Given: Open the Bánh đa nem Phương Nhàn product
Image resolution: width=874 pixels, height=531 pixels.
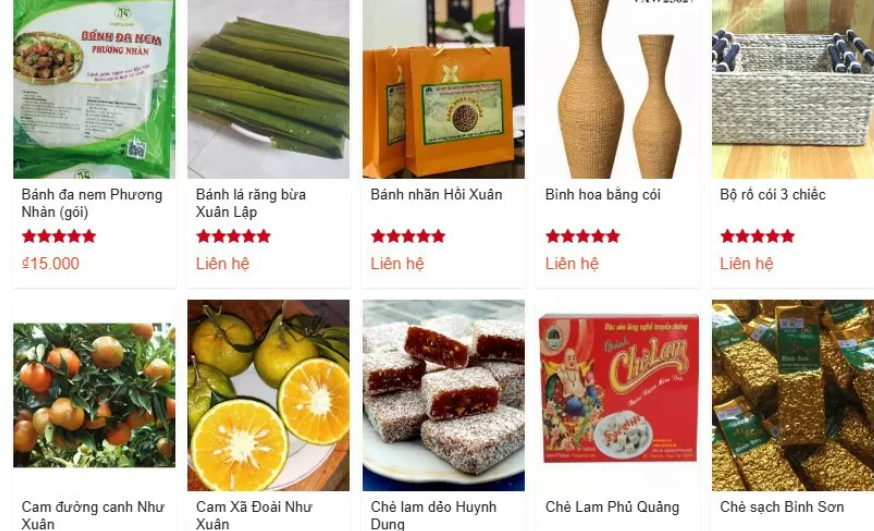Looking at the screenshot, I should tap(93, 90).
